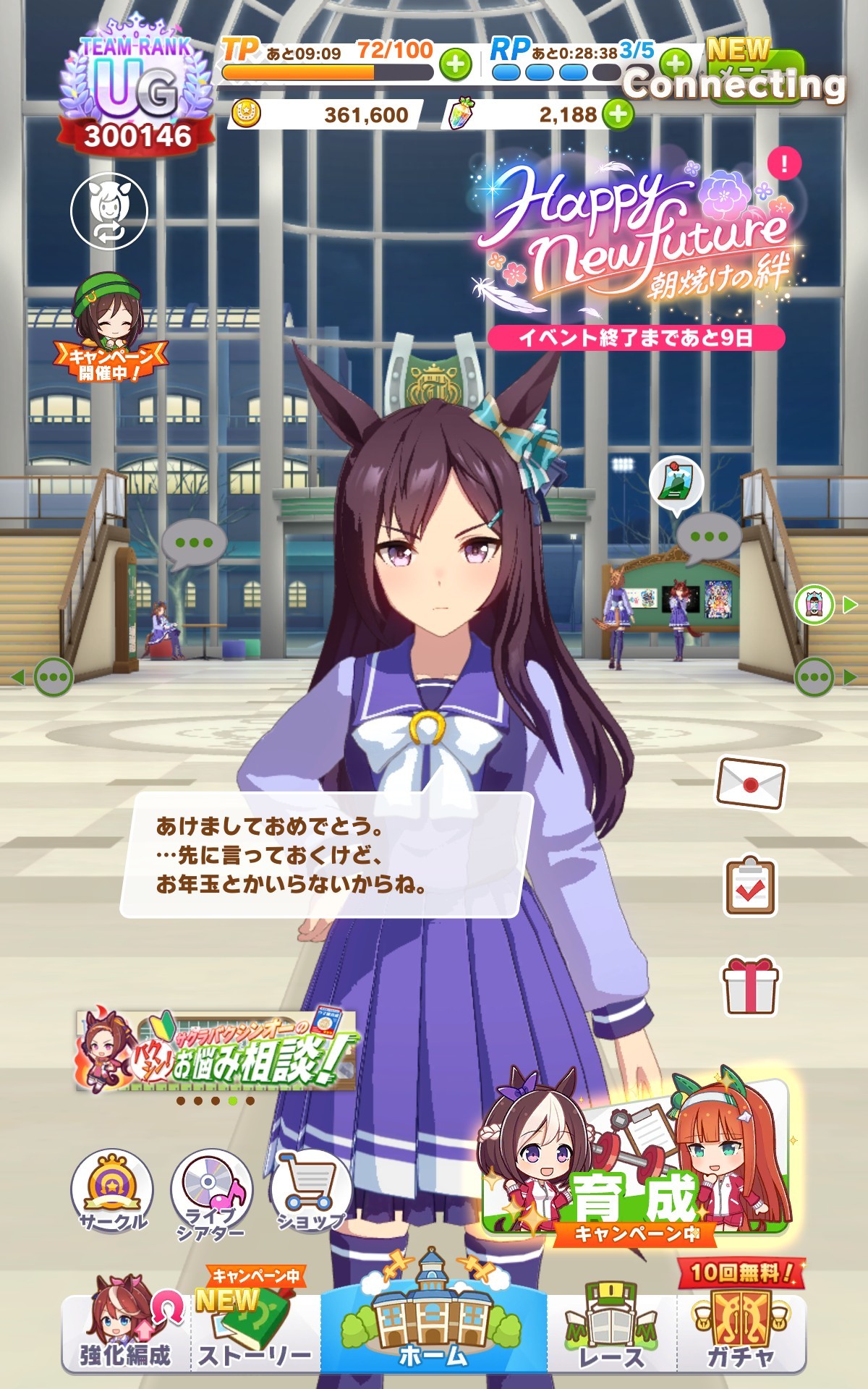Add TP with the green plus
868x1389 pixels.
pos(456,65)
